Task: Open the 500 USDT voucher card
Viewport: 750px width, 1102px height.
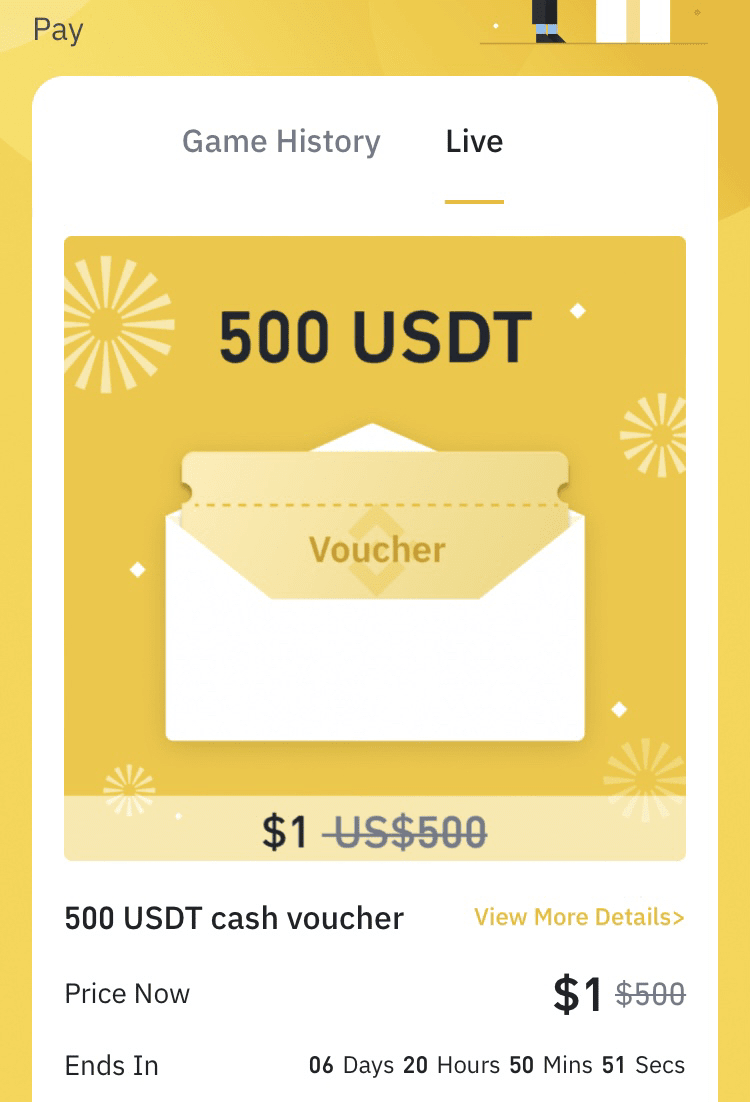Action: 375,548
